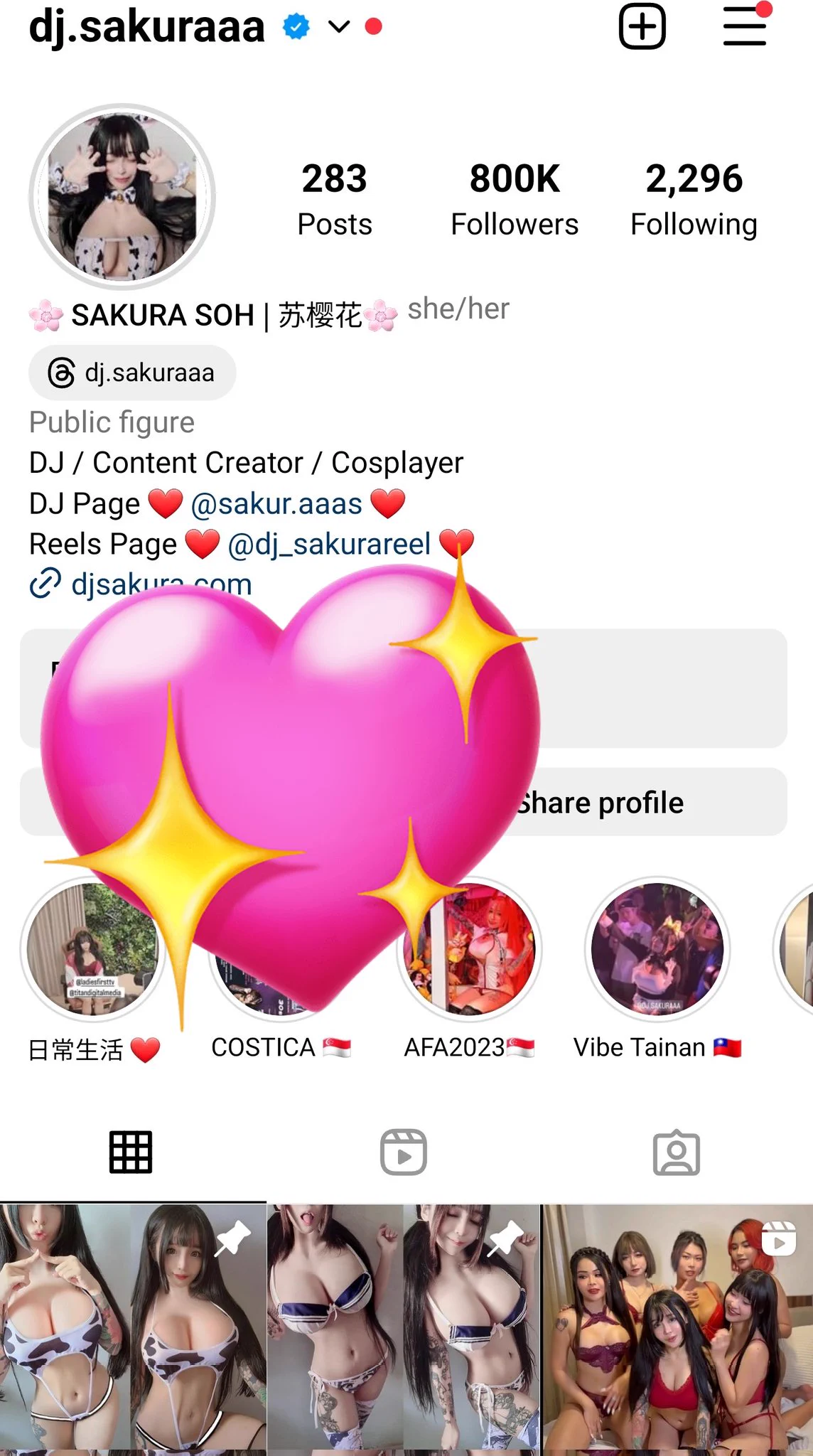Open the Vibe Tainan story highlight
813x1456 pixels.
(x=657, y=949)
